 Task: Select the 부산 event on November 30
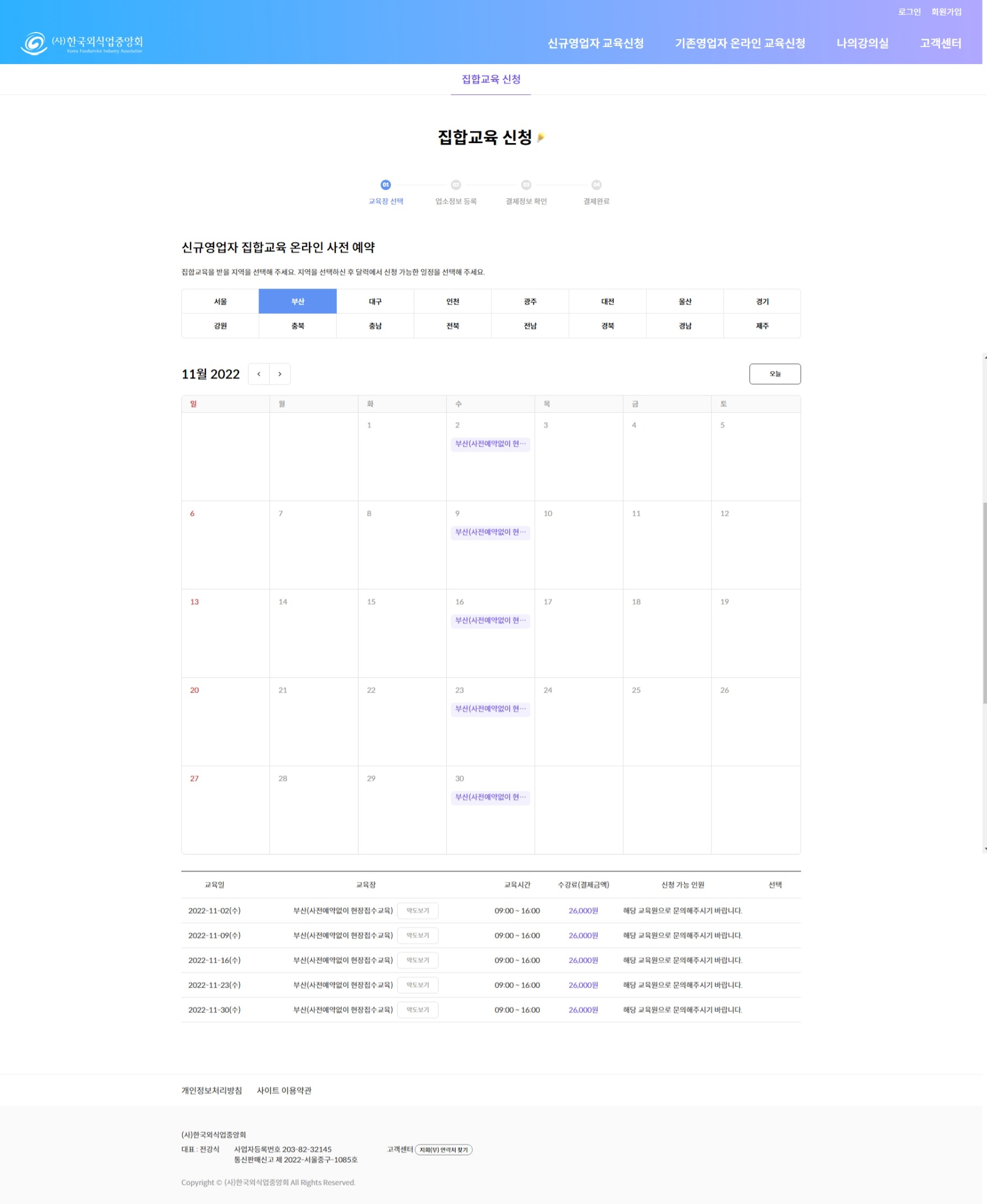coord(490,797)
